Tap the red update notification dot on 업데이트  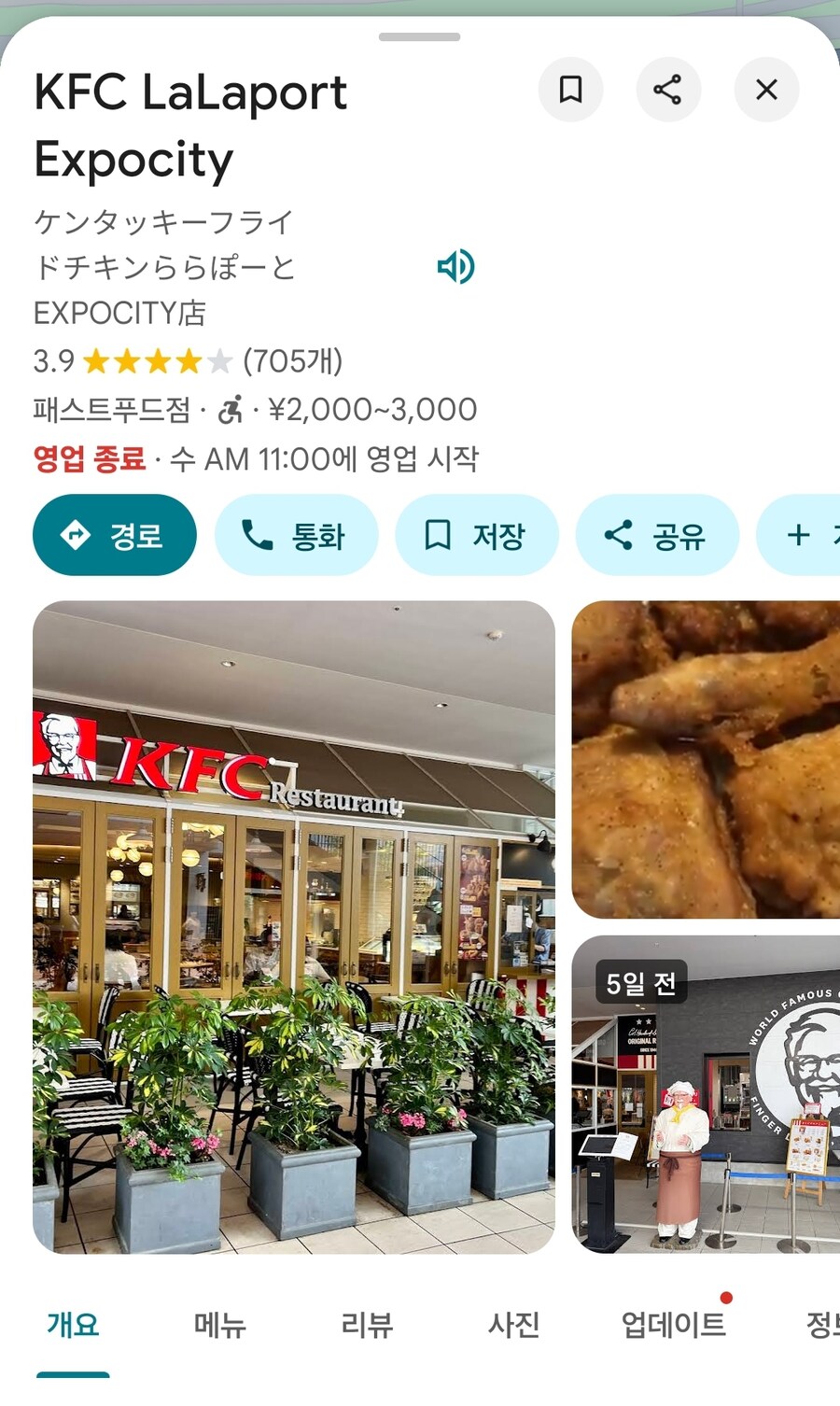[x=725, y=1298]
